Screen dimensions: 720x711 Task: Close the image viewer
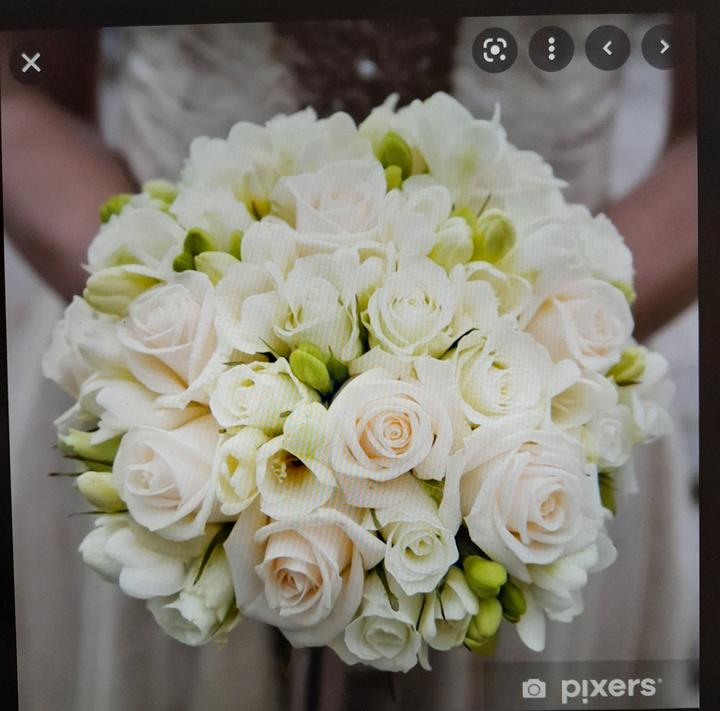tap(31, 62)
